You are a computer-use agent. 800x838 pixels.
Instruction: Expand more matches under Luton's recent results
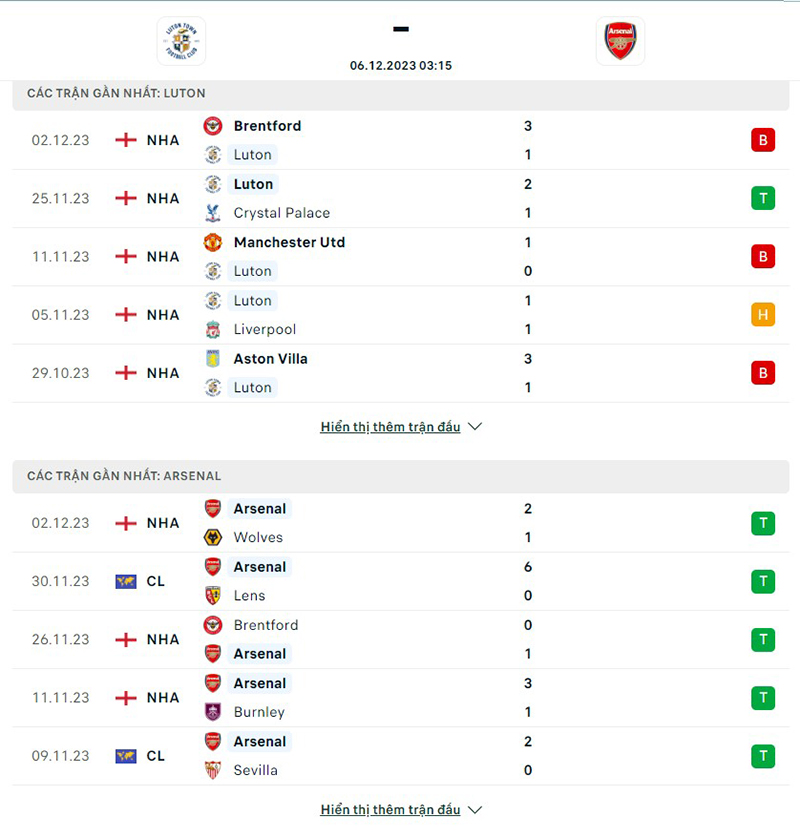(x=390, y=426)
